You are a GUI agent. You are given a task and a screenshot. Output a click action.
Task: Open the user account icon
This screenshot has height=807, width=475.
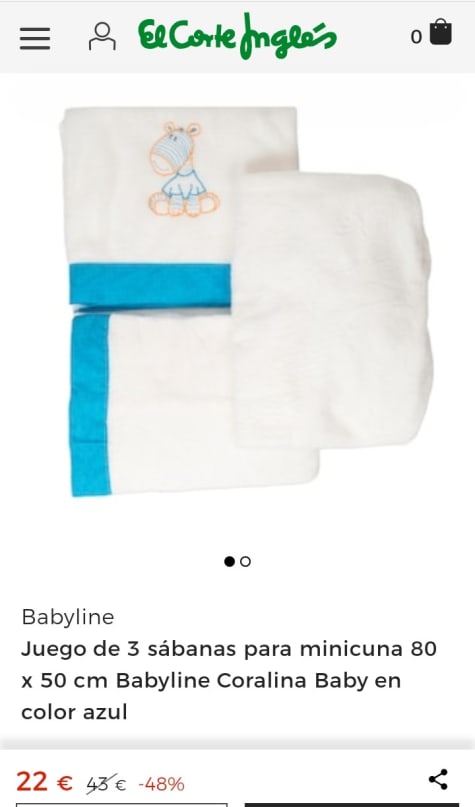coord(102,36)
